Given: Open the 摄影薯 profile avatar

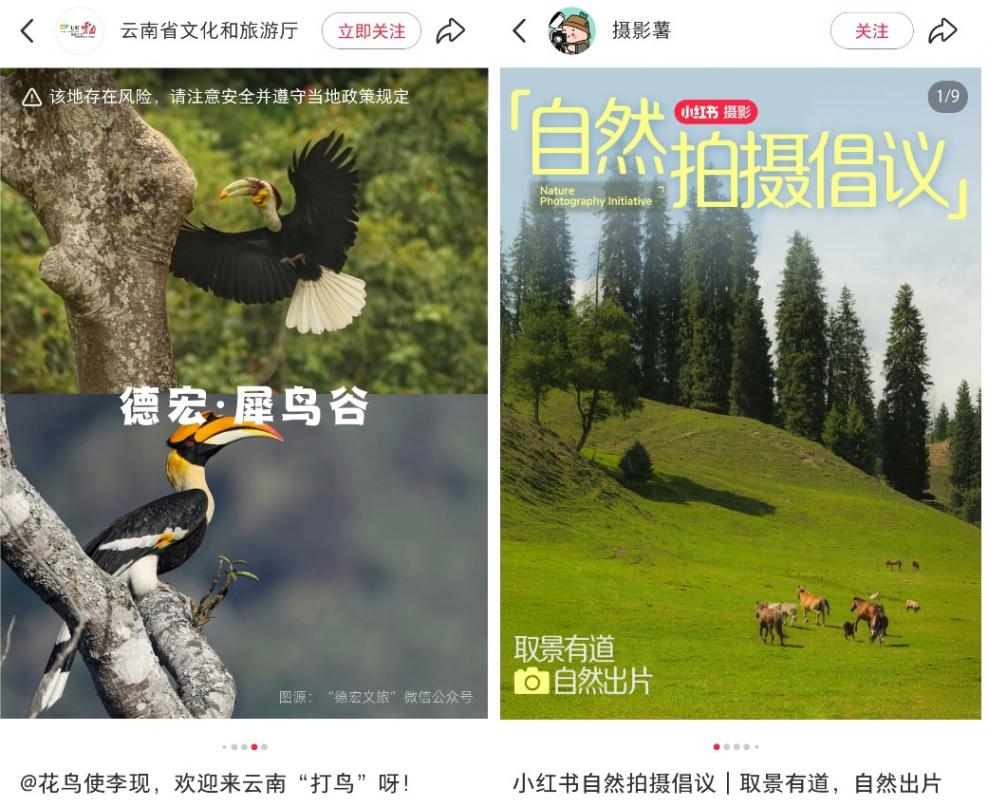Looking at the screenshot, I should pos(571,31).
